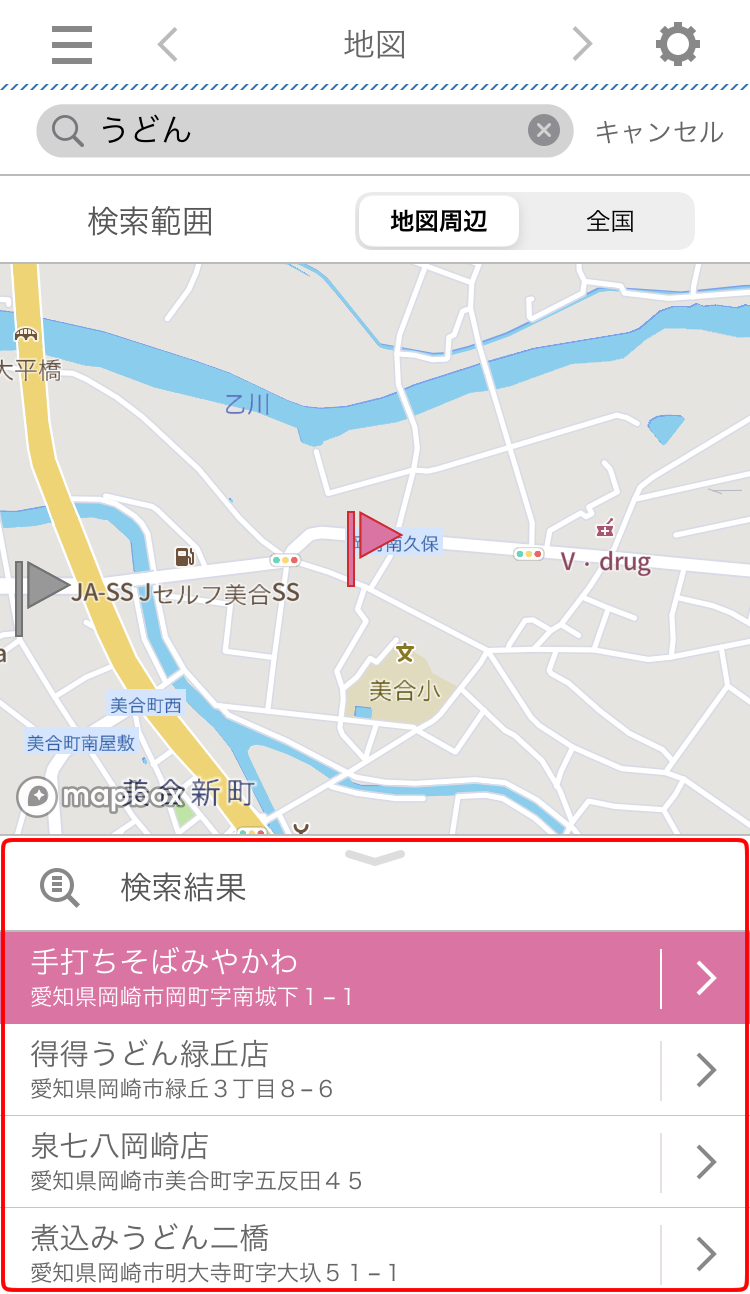Viewport: 750px width, 1294px height.
Task: Tap キャンセル to cancel search
Action: pos(659,132)
